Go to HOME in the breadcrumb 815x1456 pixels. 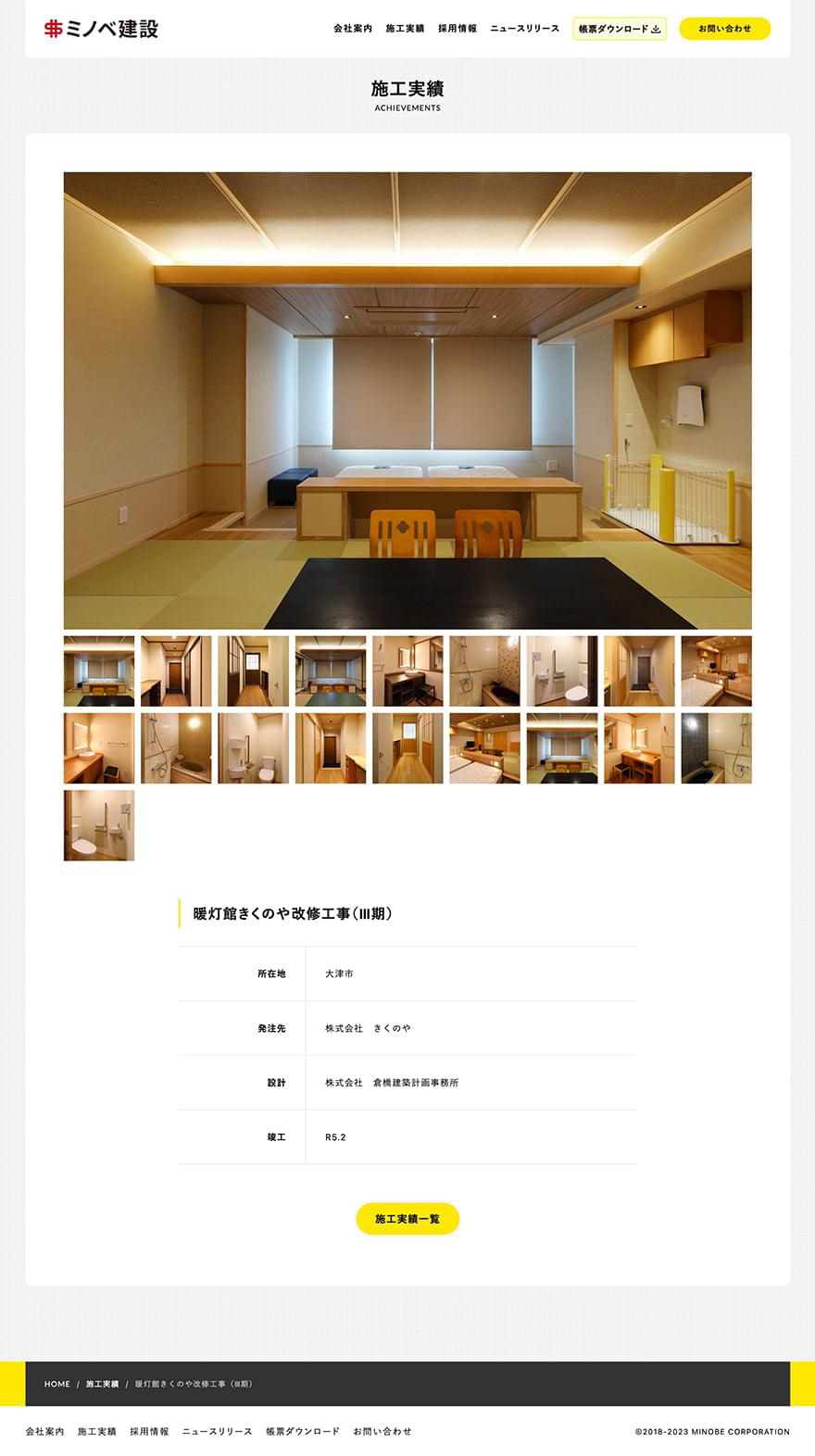[57, 1384]
